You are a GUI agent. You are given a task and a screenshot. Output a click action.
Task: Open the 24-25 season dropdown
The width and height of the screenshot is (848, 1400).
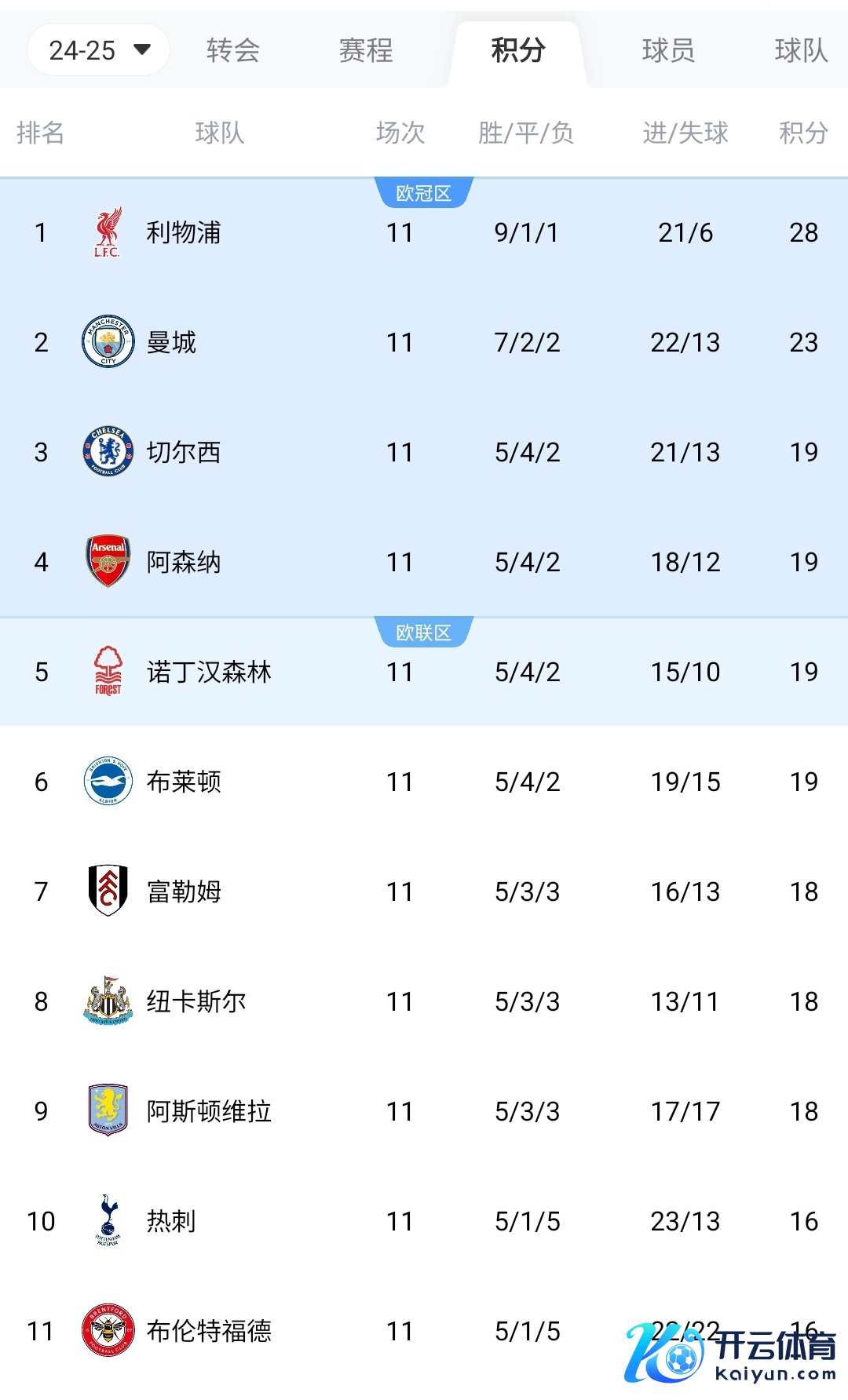99,50
